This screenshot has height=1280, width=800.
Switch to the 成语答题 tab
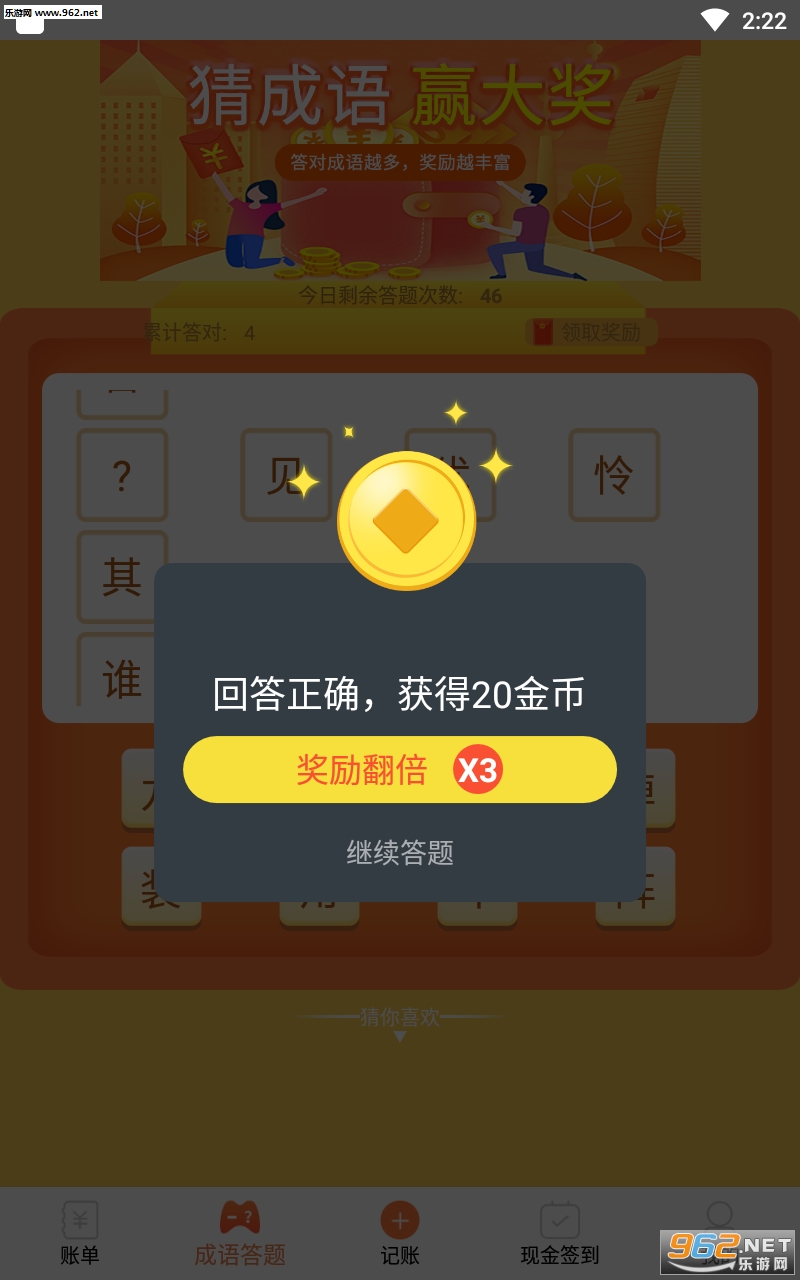tap(240, 1233)
